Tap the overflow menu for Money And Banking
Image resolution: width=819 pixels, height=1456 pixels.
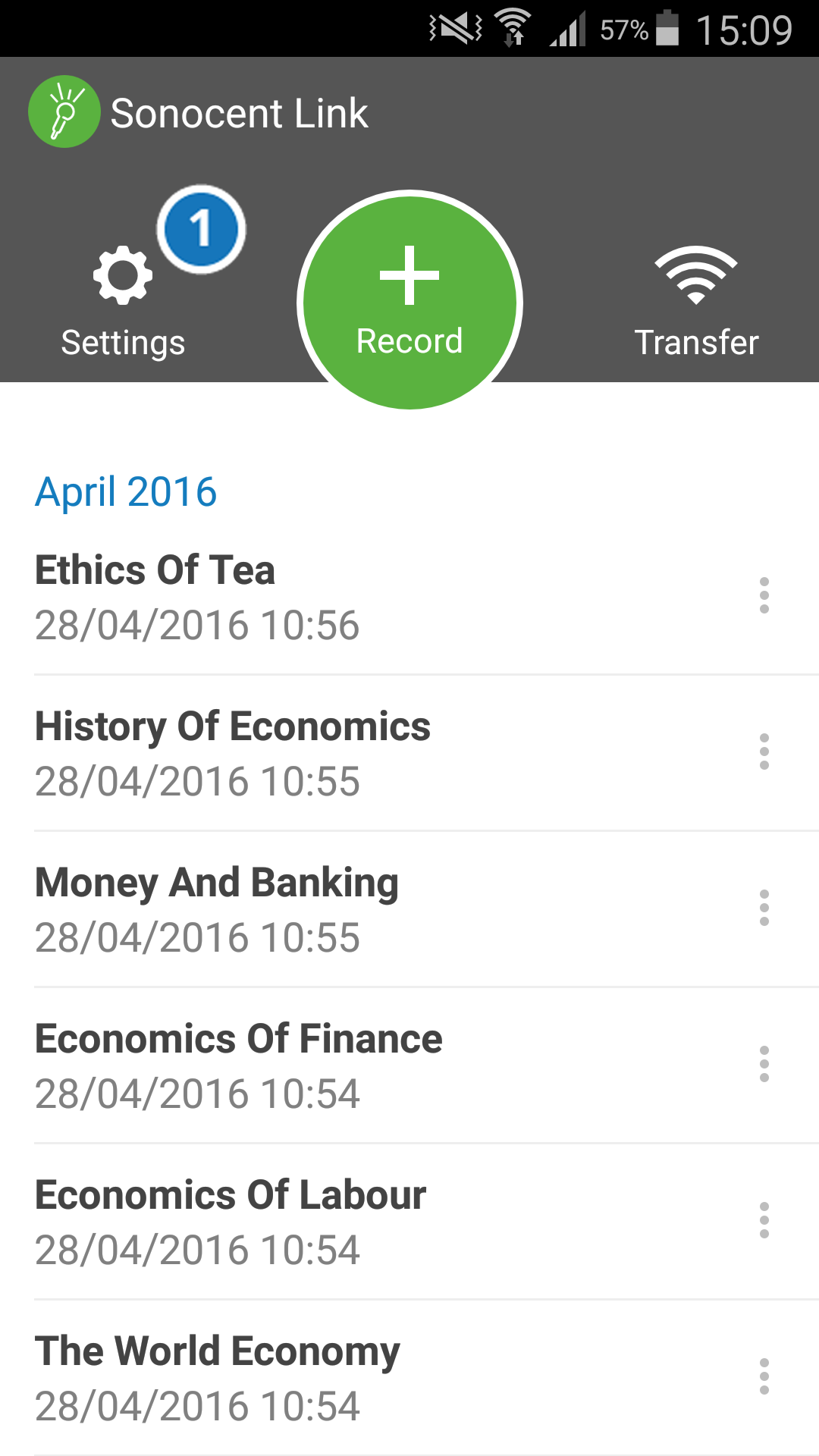pos(764,908)
